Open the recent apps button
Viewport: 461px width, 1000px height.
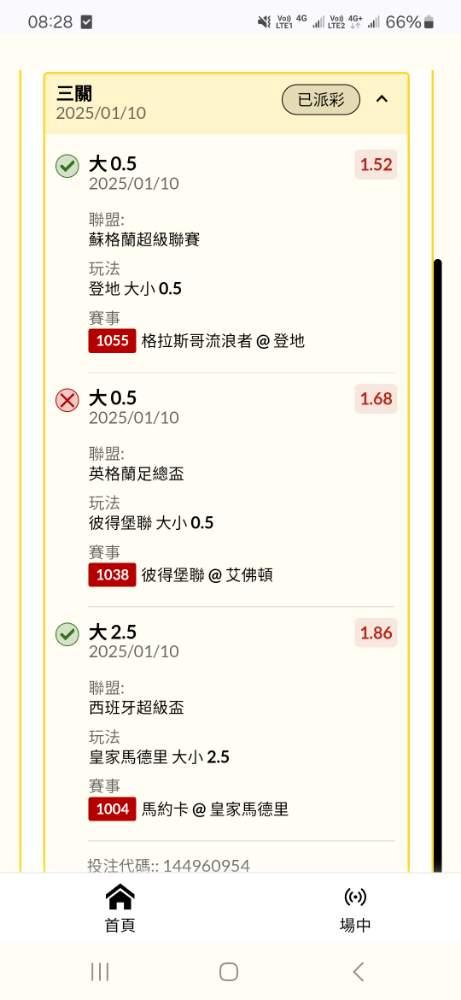click(100, 972)
